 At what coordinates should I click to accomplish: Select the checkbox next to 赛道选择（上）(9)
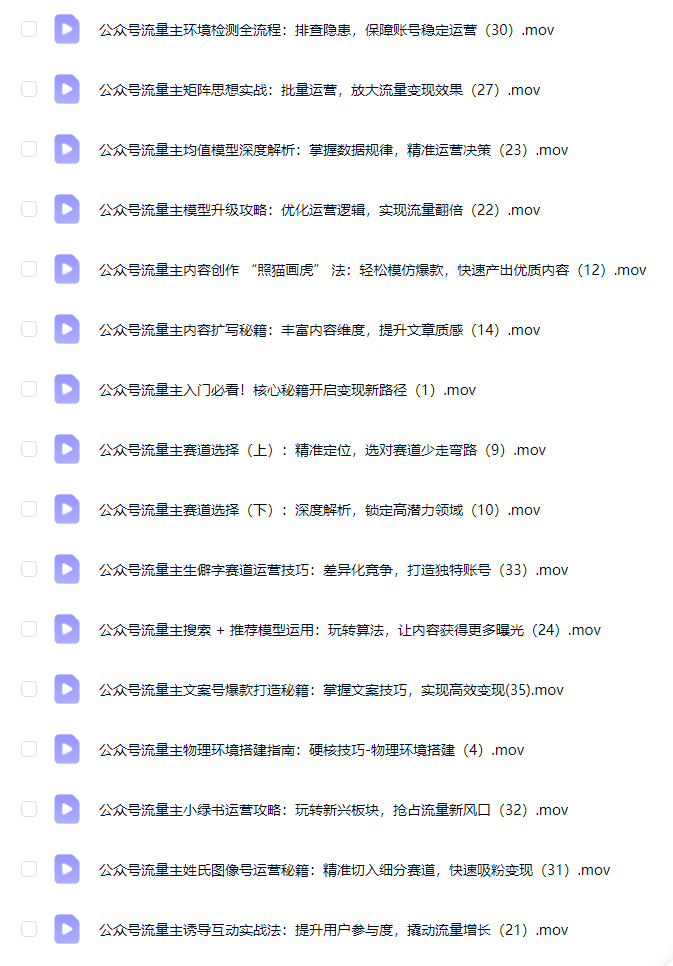29,449
